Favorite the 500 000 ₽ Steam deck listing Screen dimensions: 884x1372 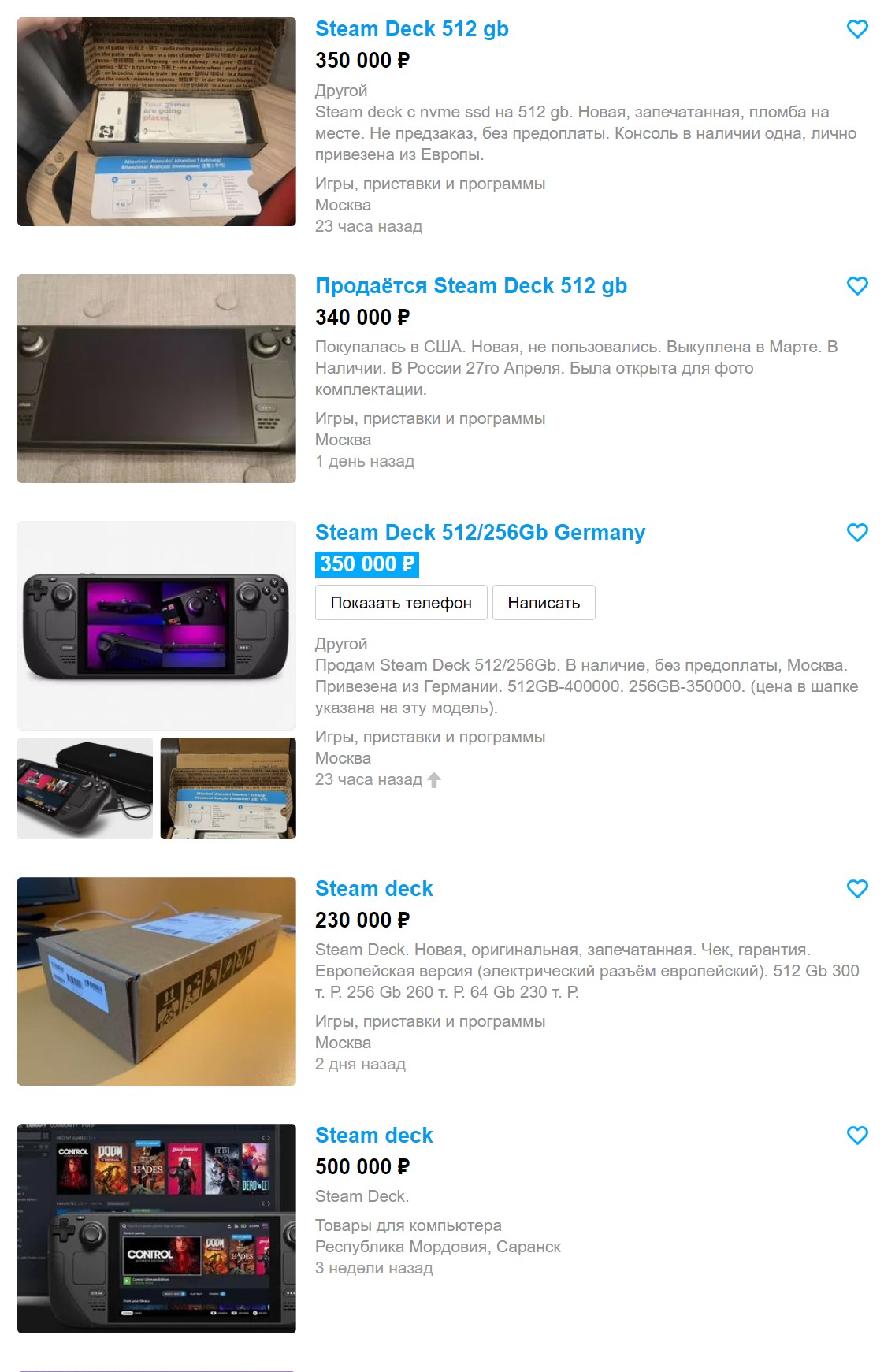click(x=857, y=1136)
